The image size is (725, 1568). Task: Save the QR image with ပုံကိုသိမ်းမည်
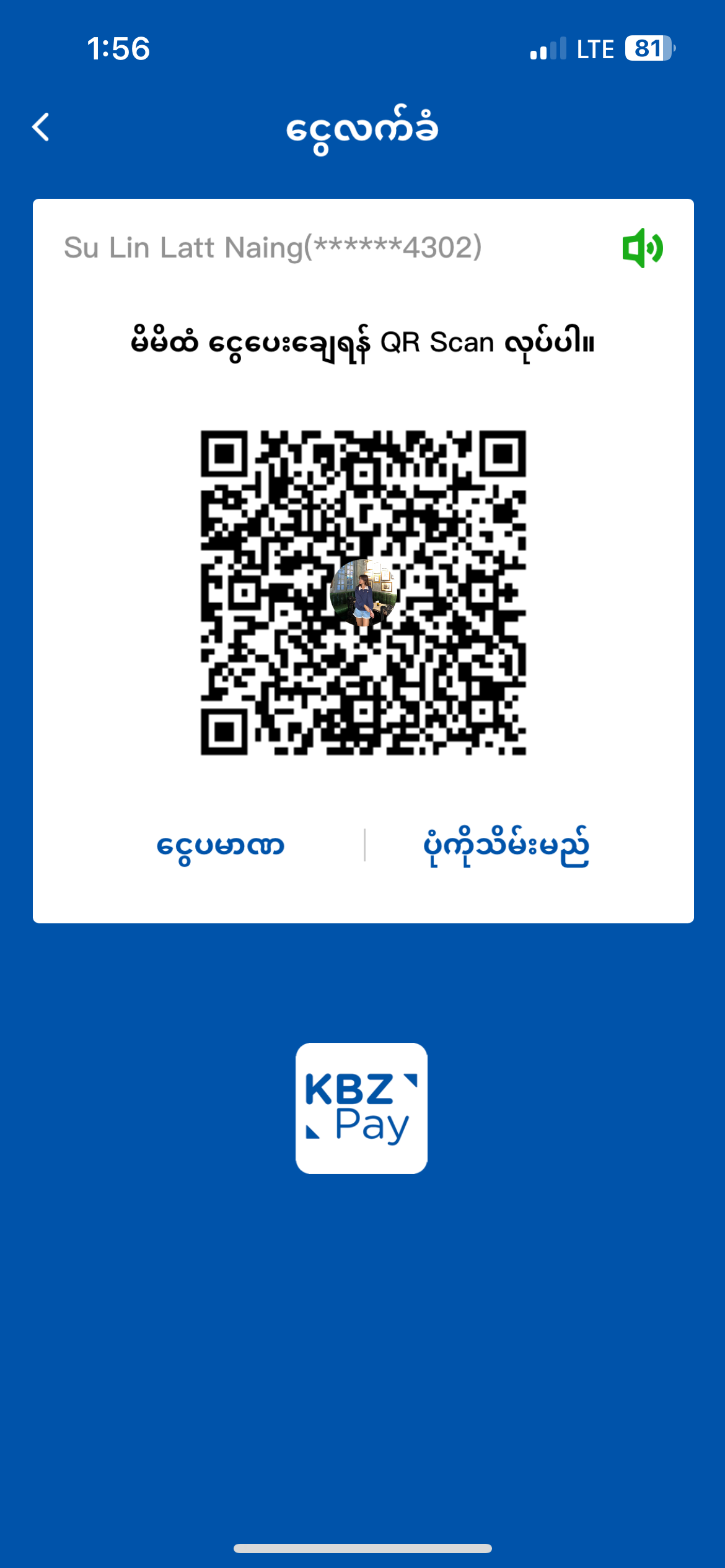tap(506, 845)
